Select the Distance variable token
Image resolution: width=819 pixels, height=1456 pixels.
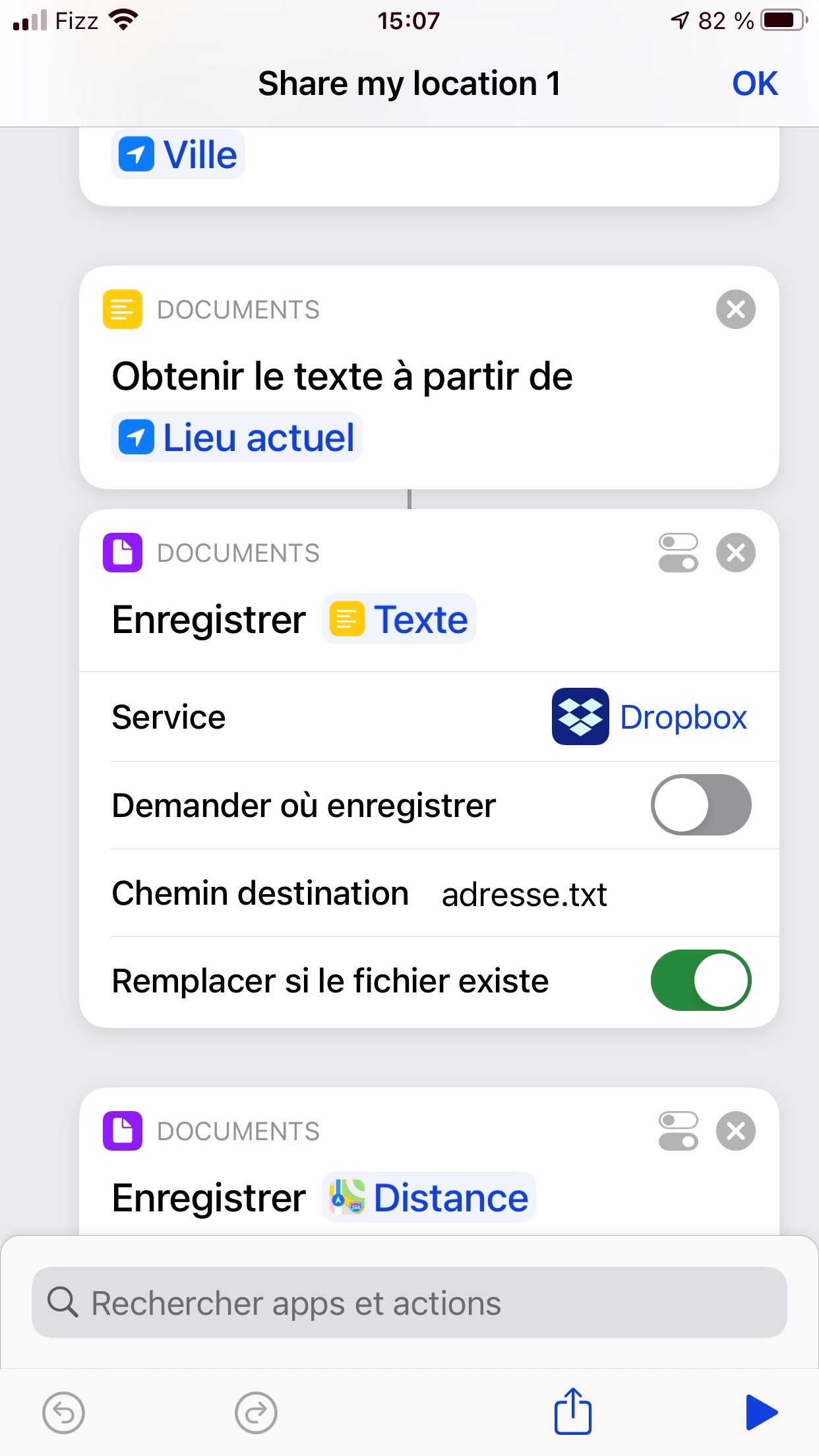(x=429, y=1198)
